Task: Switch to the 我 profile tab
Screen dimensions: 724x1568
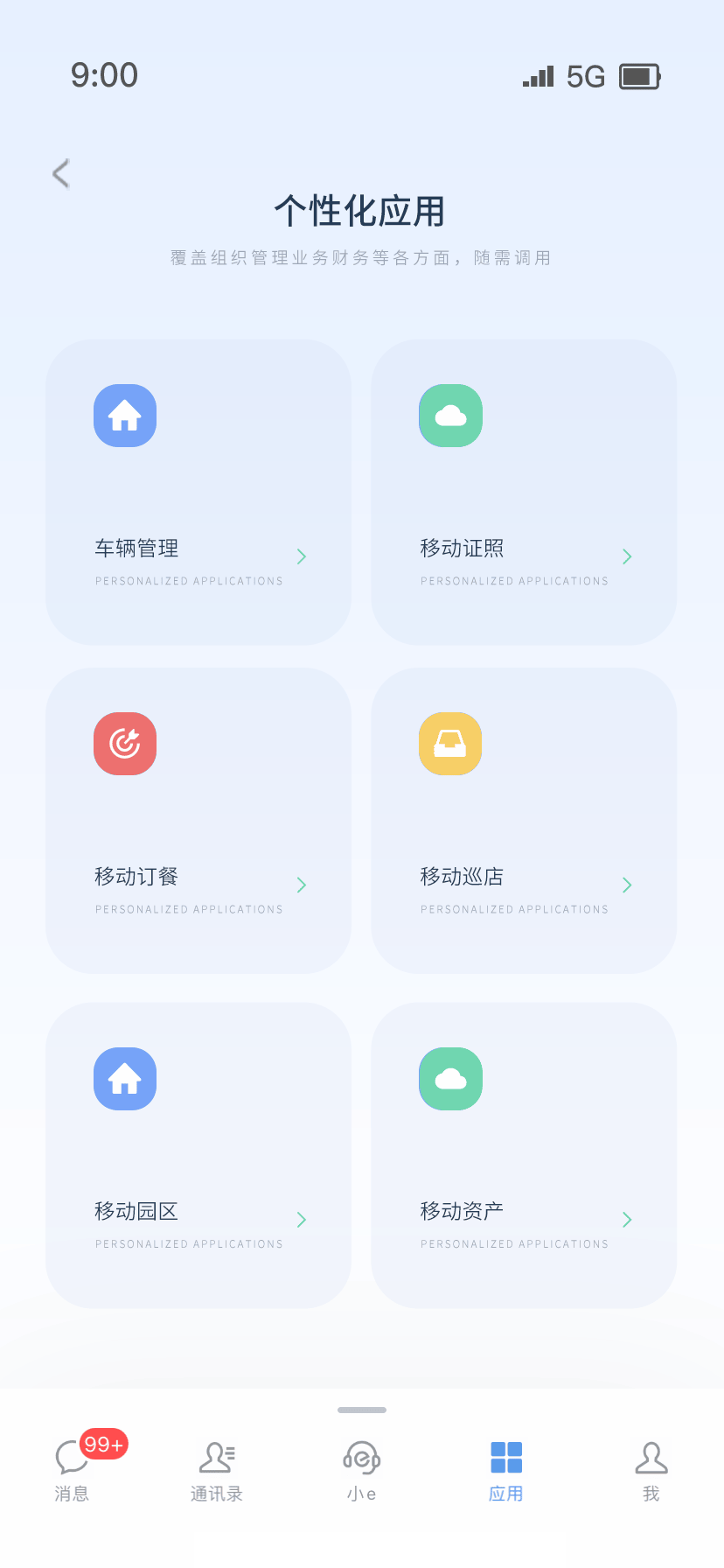Action: pyautogui.click(x=651, y=1470)
